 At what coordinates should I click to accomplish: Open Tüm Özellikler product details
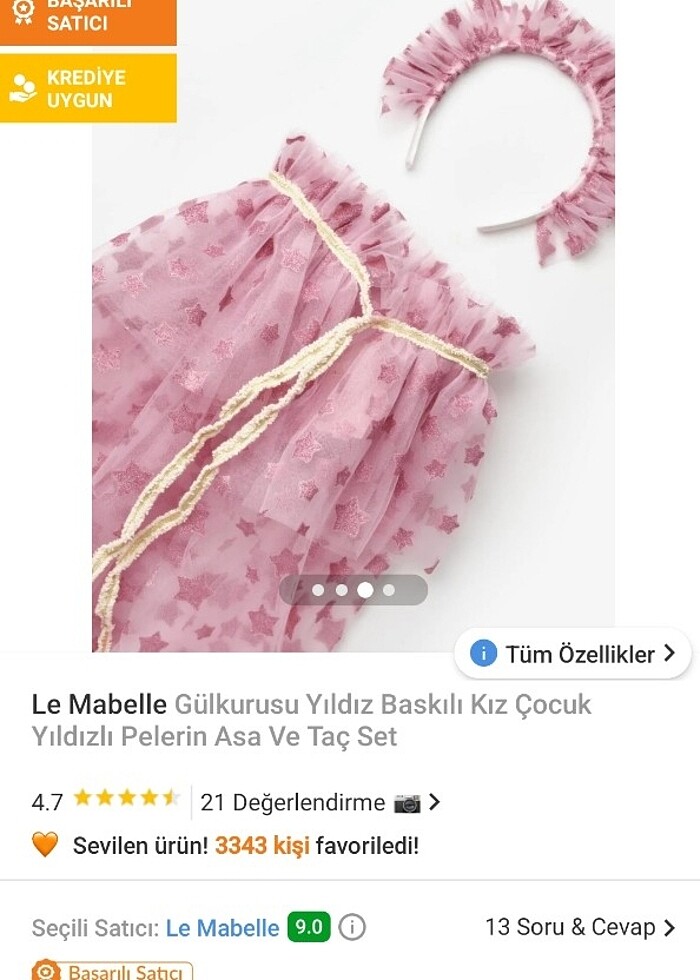(572, 654)
